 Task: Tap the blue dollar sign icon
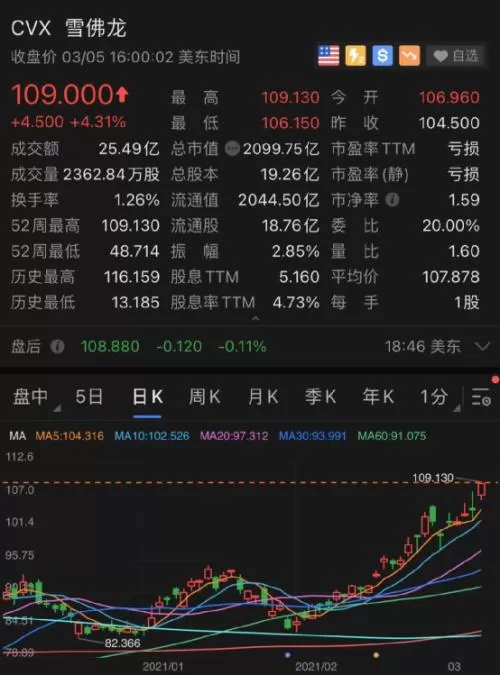(382, 56)
